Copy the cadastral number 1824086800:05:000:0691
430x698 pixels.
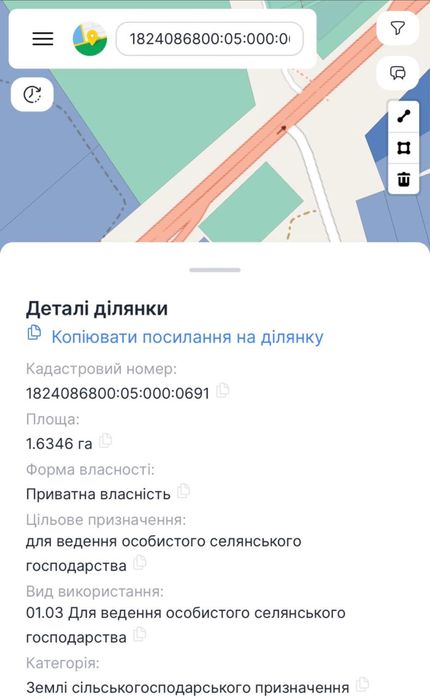[223, 391]
